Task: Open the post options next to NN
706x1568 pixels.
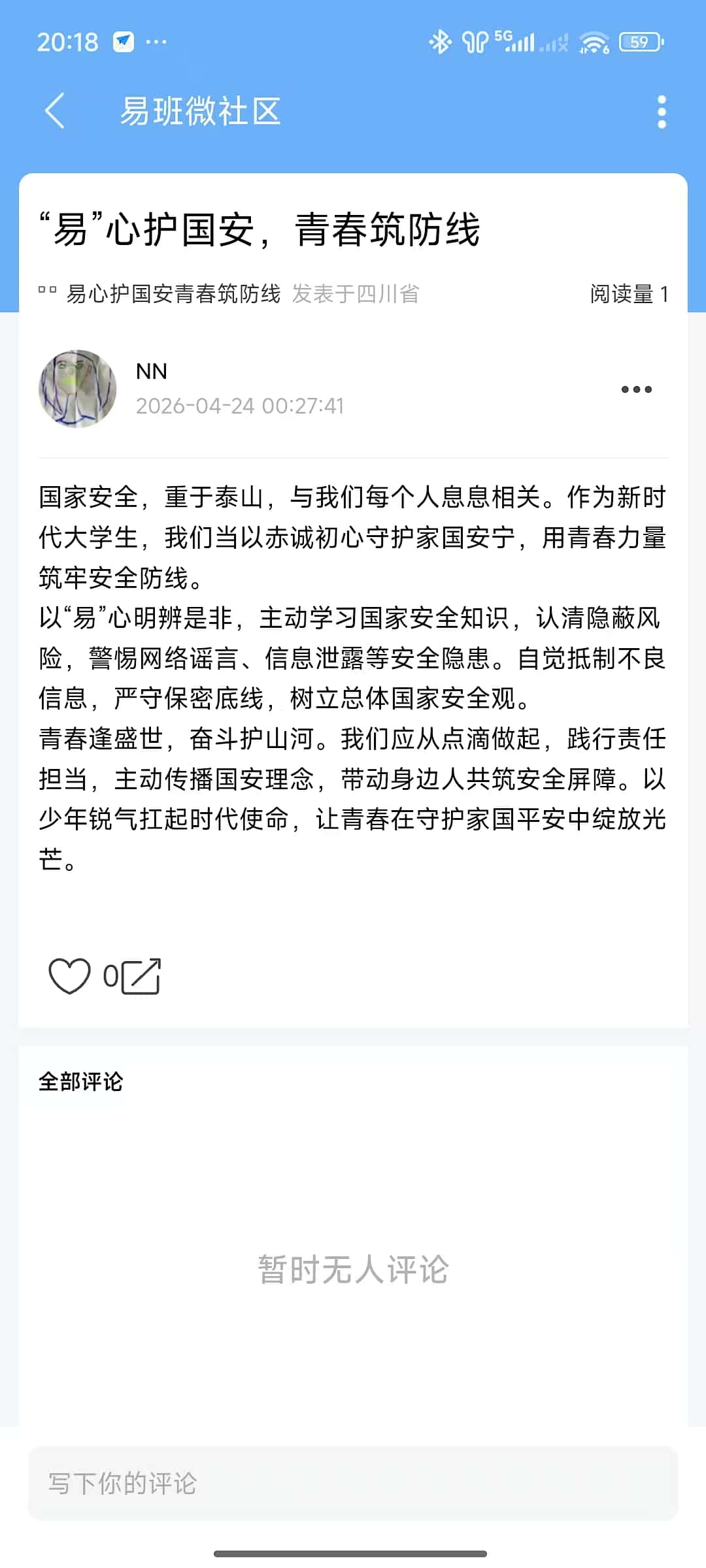Action: [x=636, y=389]
